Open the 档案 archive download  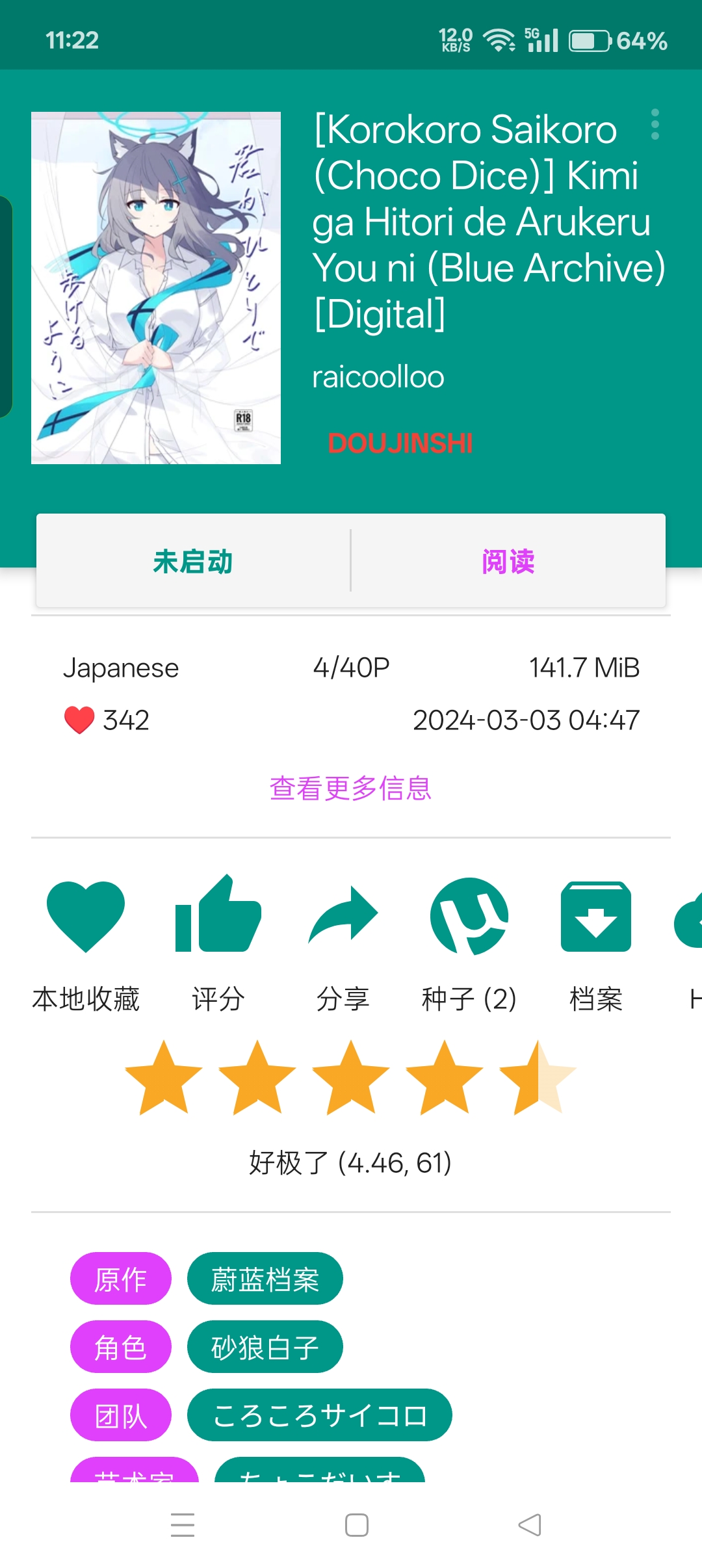pos(595,917)
